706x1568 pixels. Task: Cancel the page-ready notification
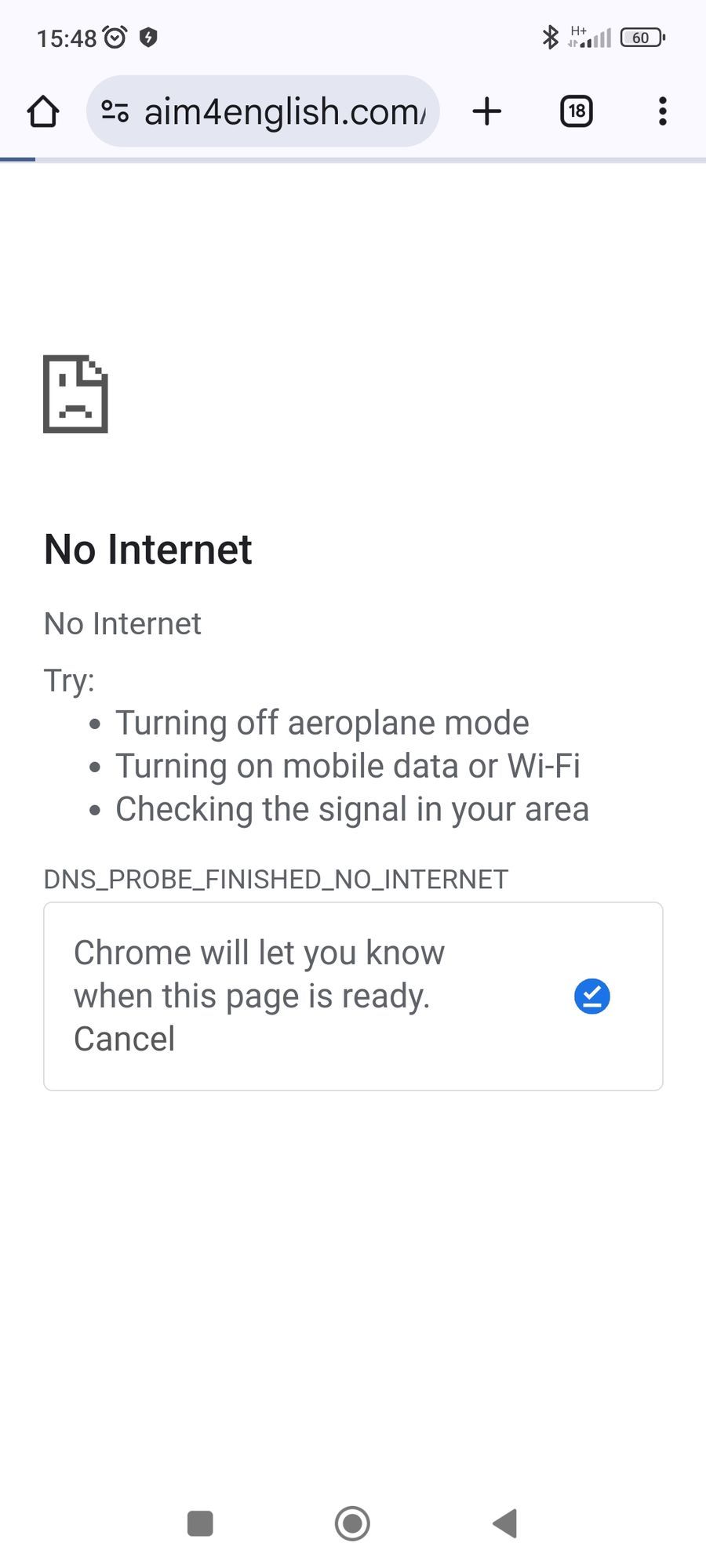tap(124, 1039)
